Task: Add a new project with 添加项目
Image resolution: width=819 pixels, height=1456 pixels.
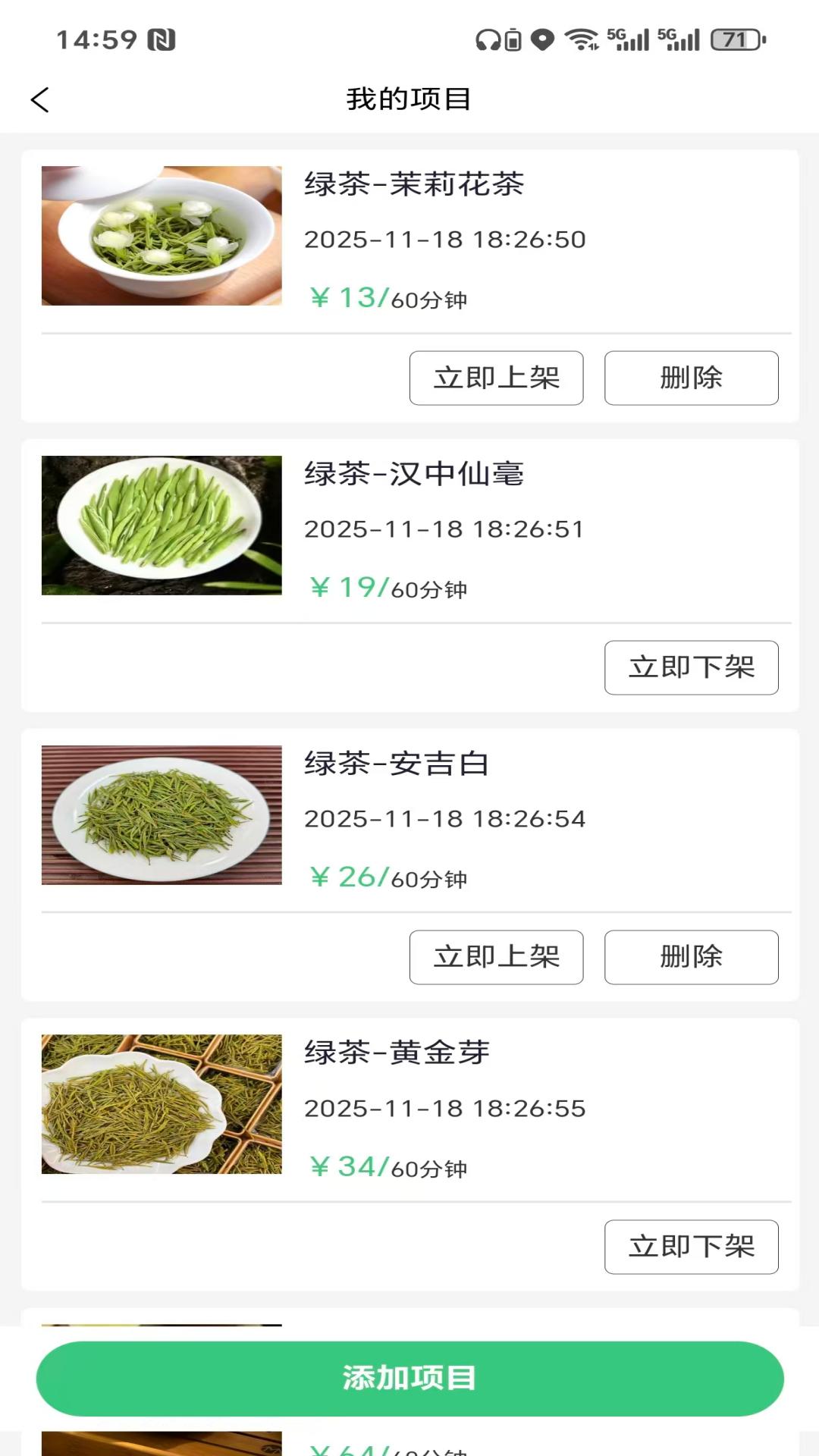Action: (409, 1378)
